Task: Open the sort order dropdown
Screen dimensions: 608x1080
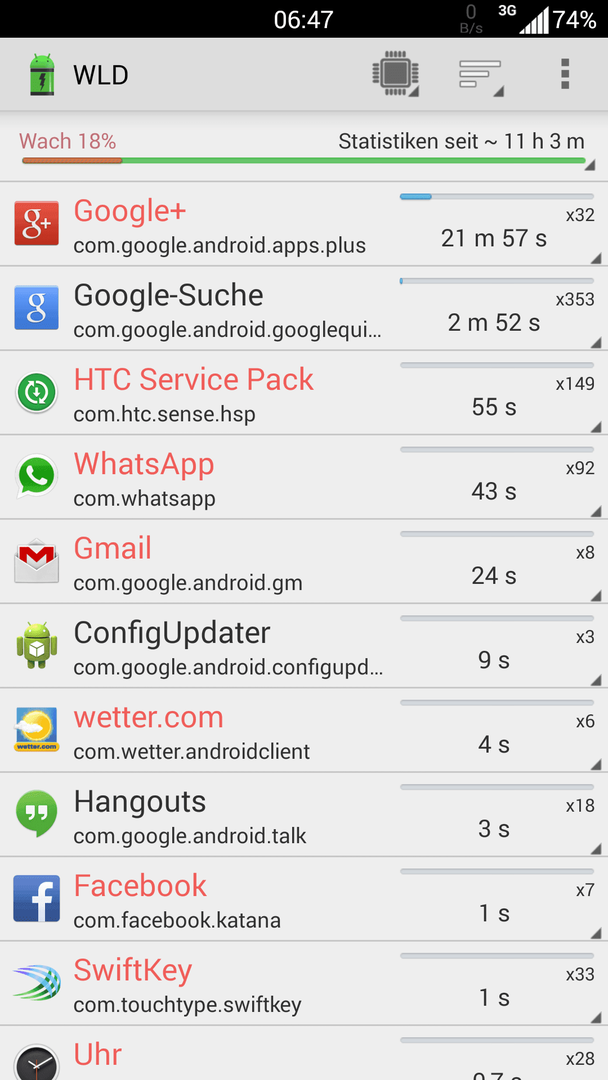Action: 481,74
